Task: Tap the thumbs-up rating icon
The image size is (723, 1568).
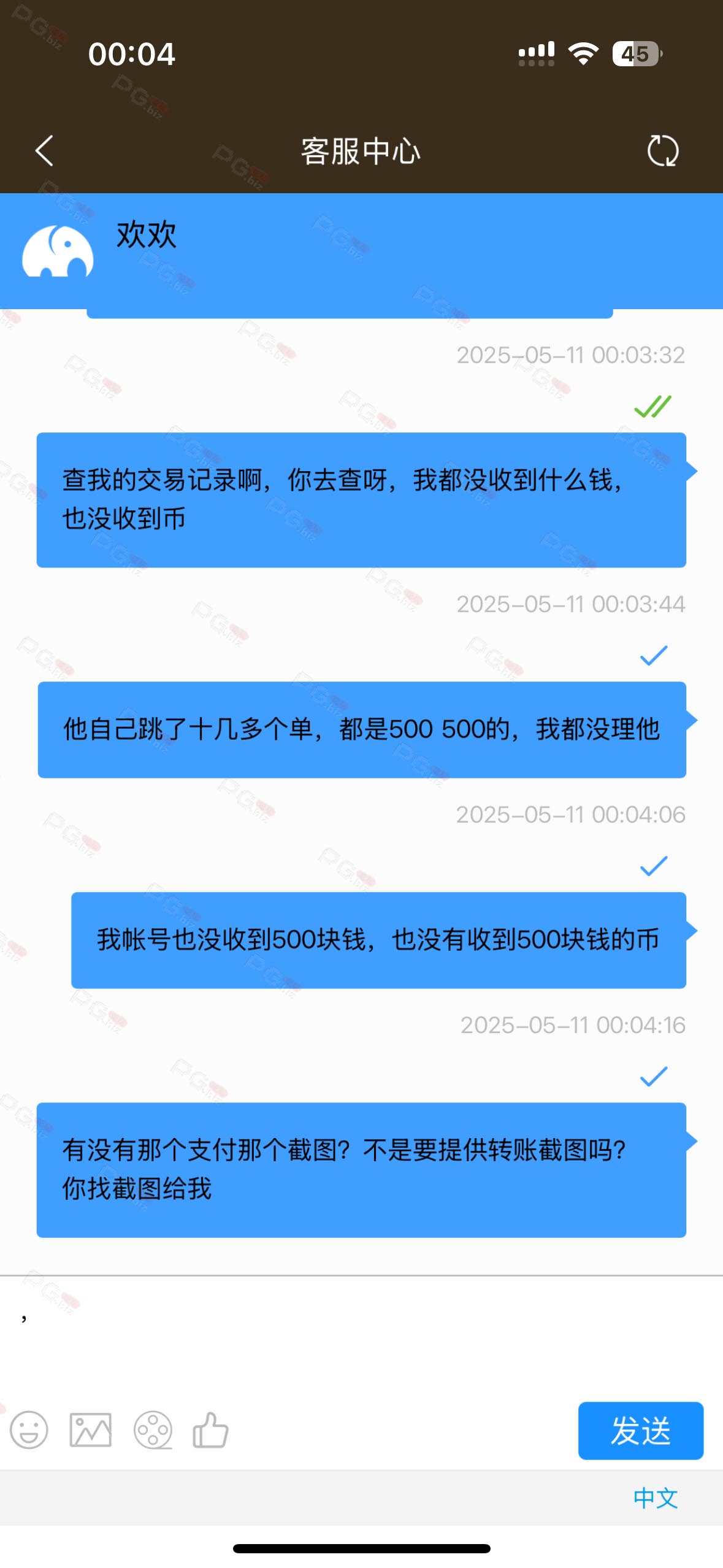Action: click(210, 1430)
